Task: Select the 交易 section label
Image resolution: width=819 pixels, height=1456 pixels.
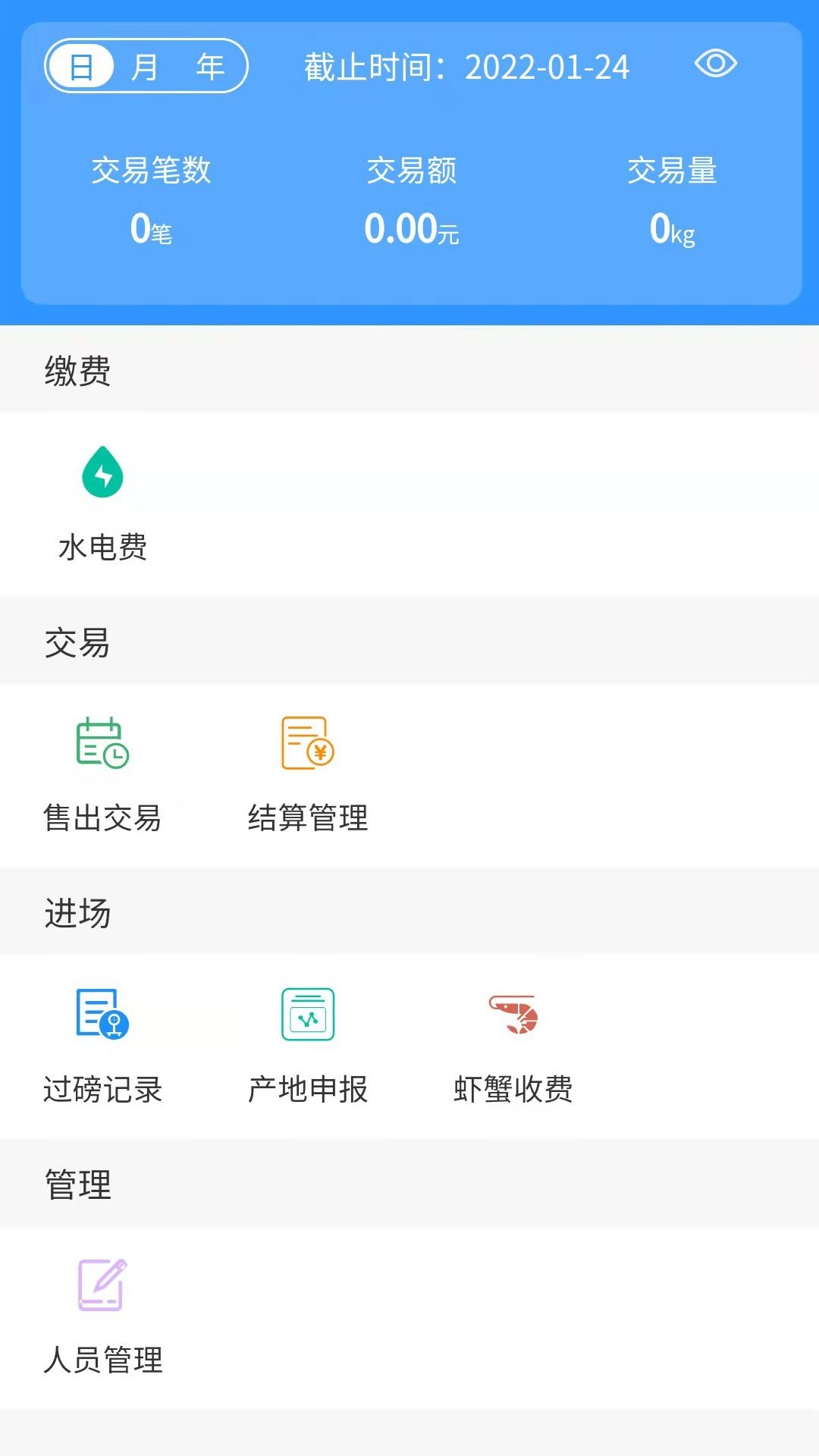Action: 76,641
